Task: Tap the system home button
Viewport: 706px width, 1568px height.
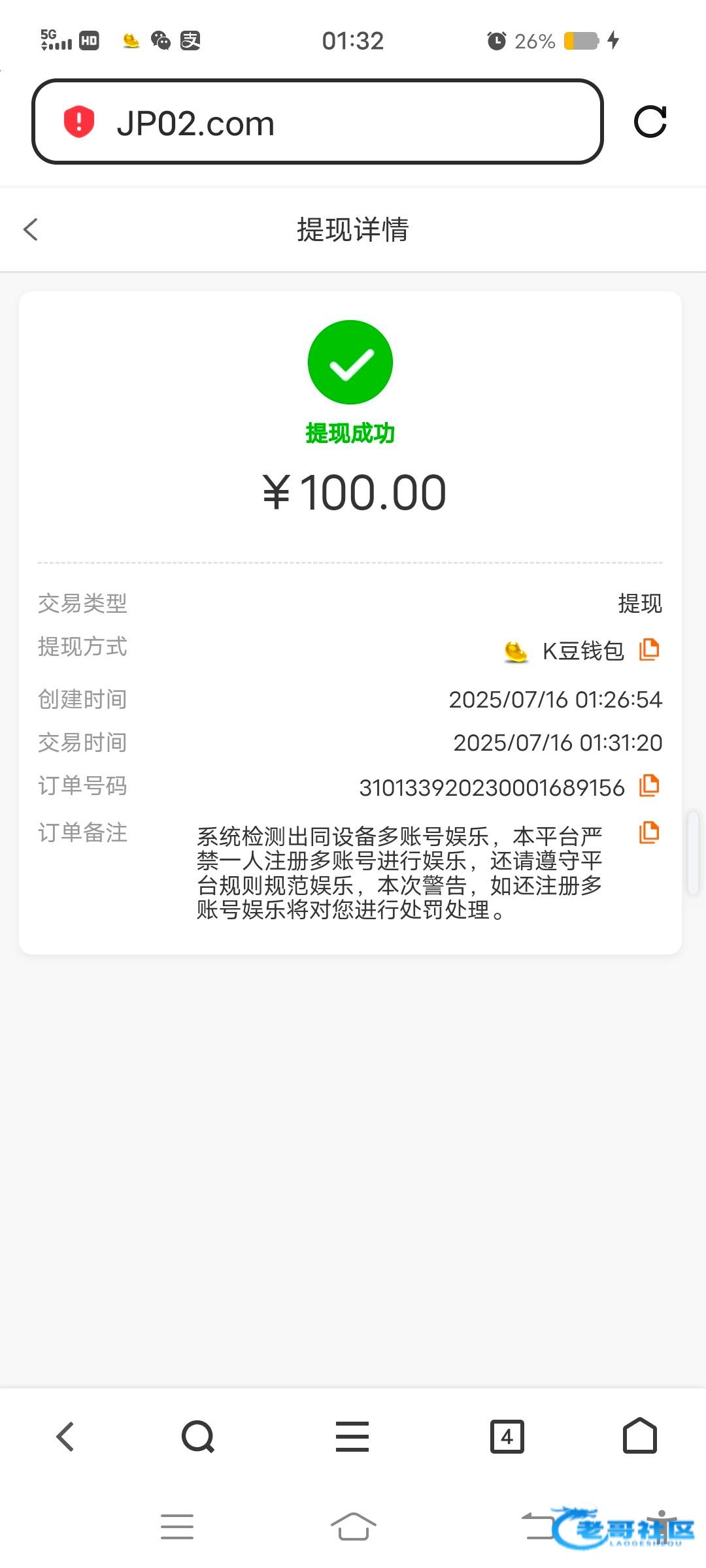Action: click(x=353, y=1526)
